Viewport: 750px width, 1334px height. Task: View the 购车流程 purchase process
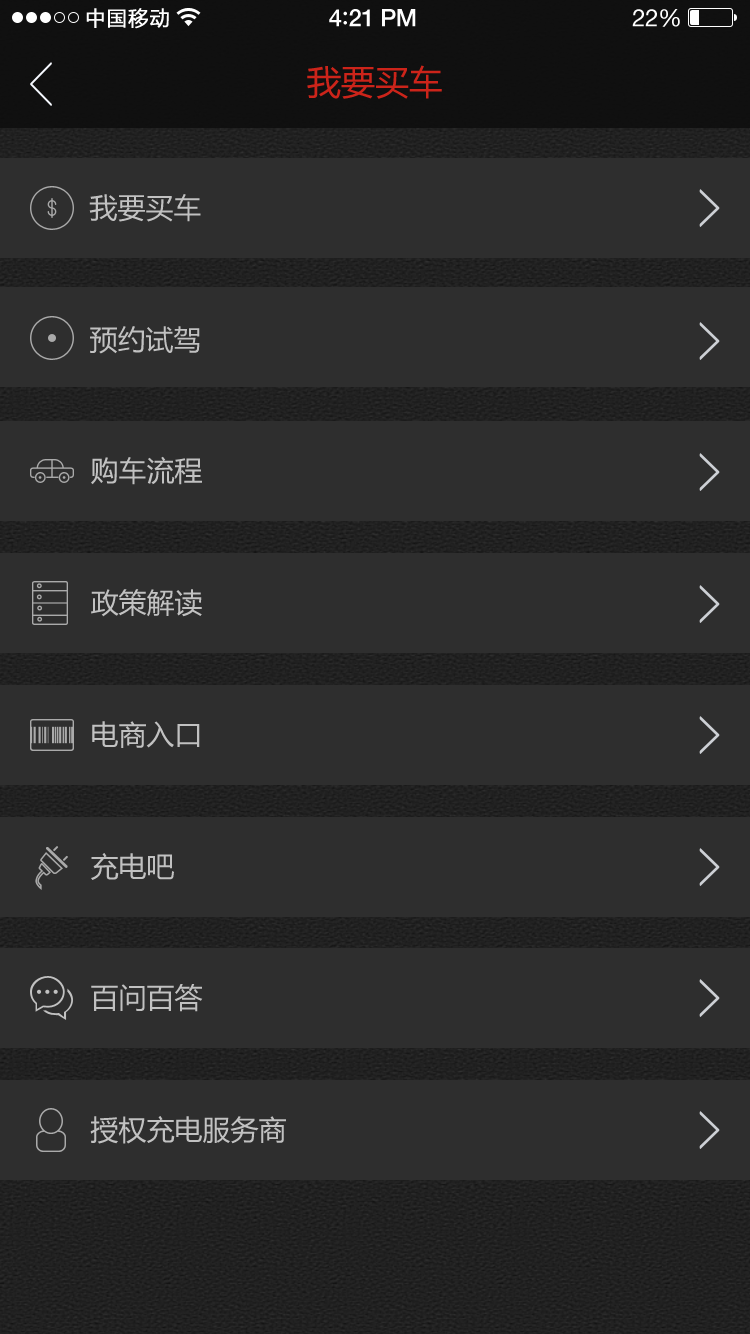coord(375,471)
